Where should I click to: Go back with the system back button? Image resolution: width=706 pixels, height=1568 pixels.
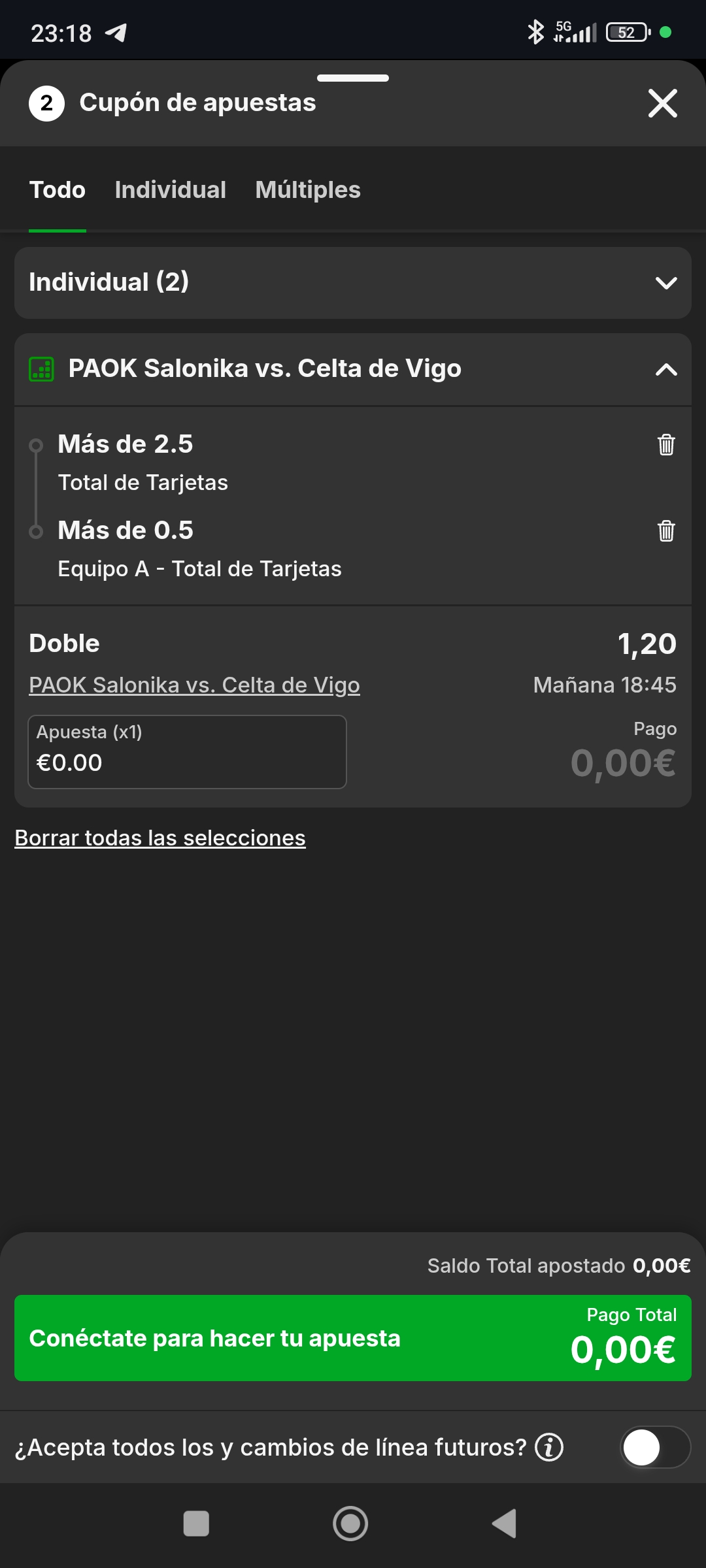[x=505, y=1524]
